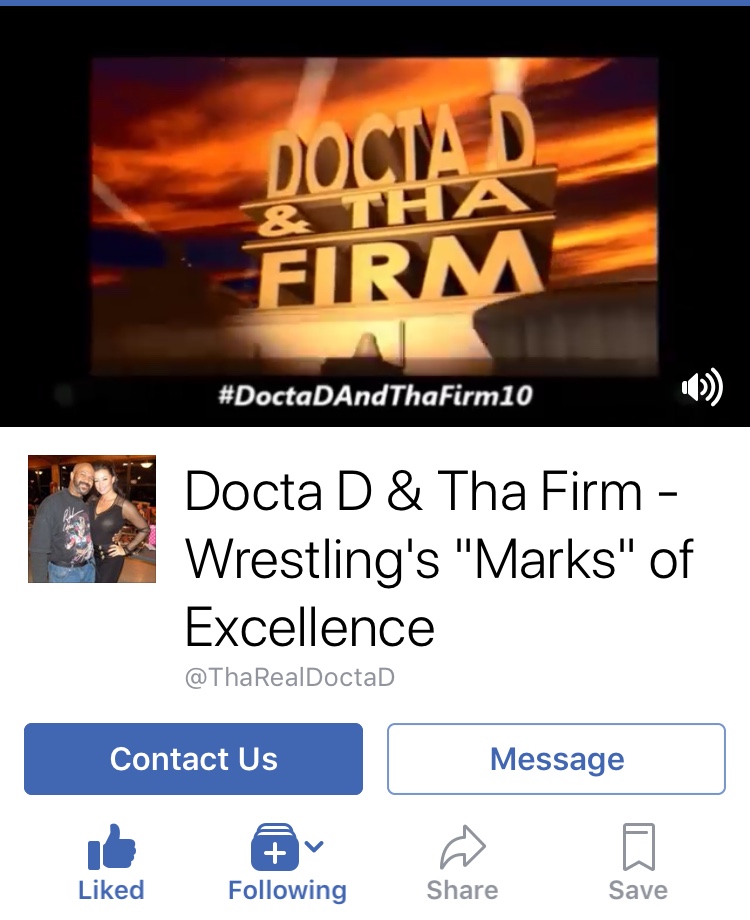Tap the Contact Us button

(x=193, y=759)
